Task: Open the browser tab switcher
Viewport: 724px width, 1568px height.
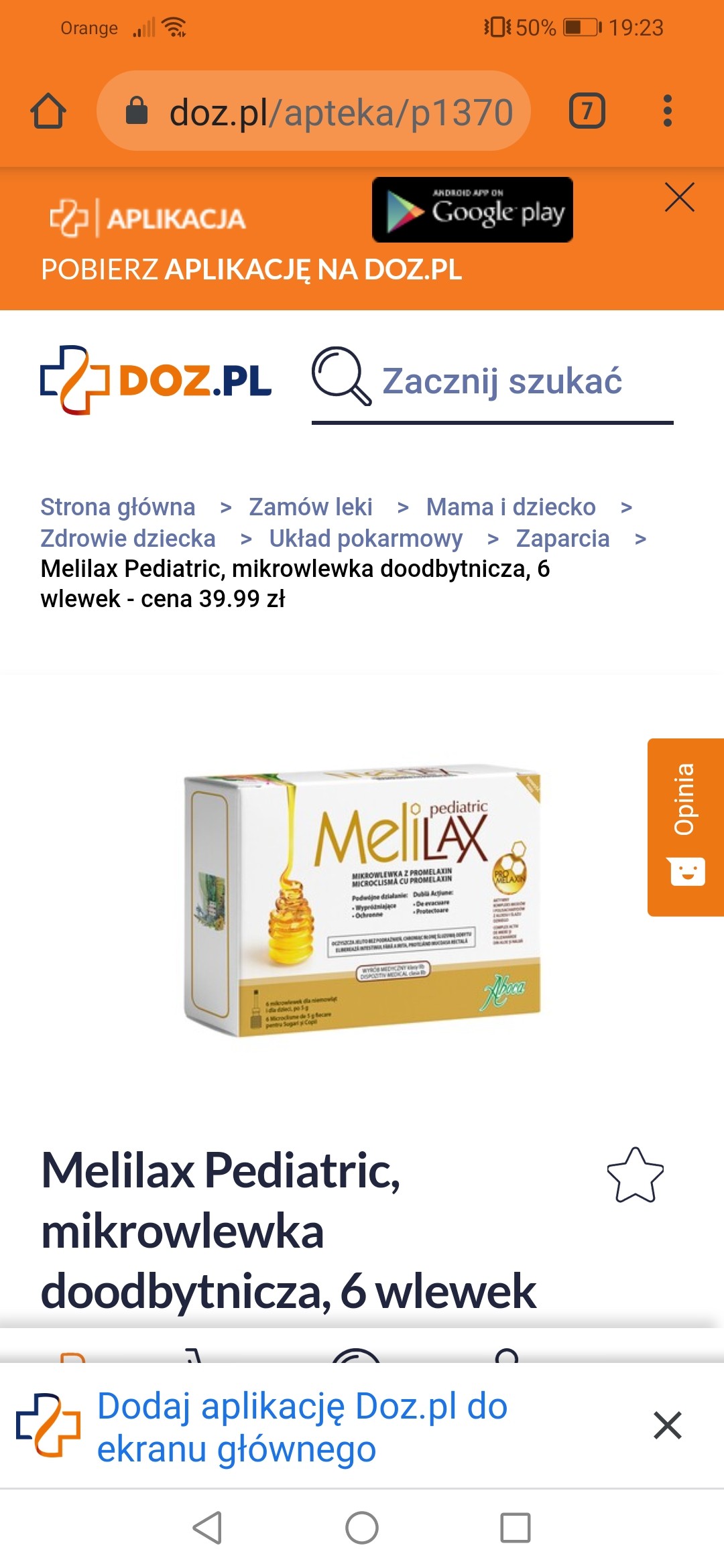Action: click(587, 111)
